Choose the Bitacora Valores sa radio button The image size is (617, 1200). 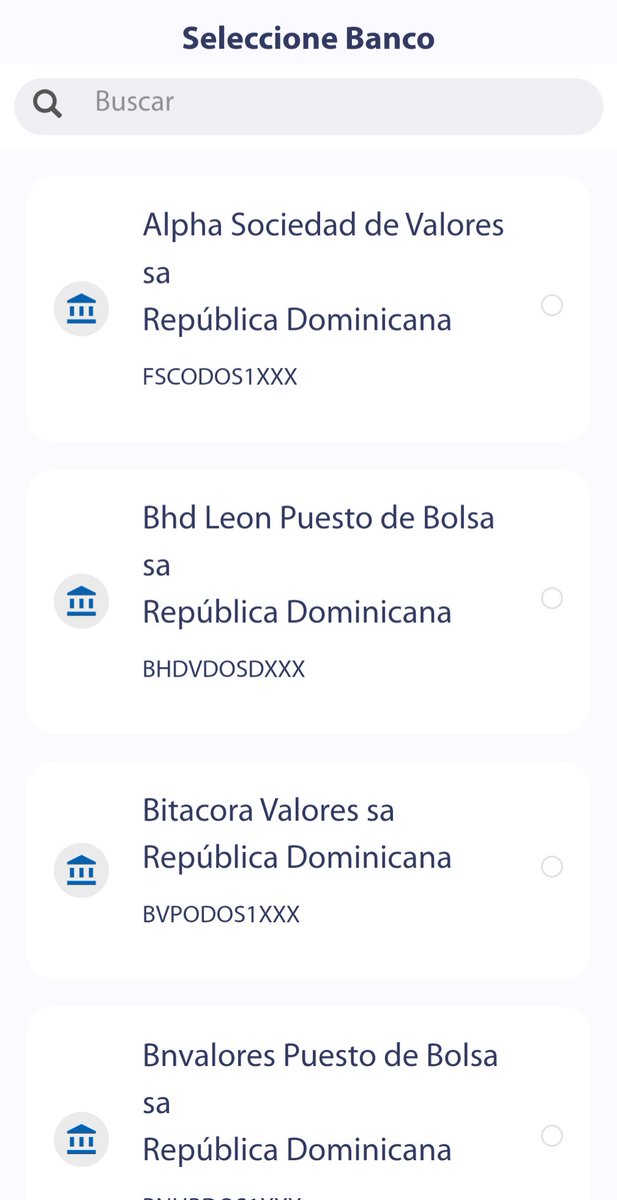click(x=552, y=867)
